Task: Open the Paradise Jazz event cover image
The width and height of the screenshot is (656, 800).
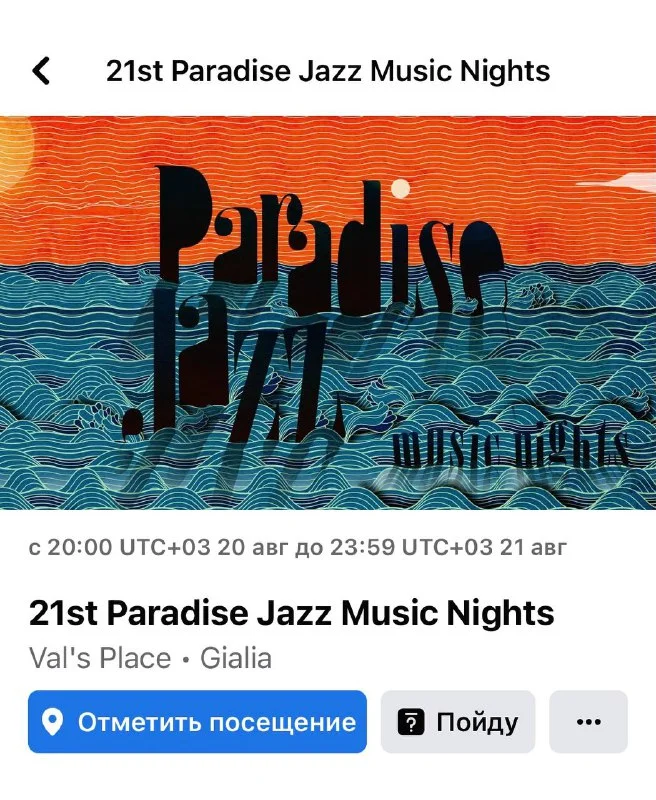Action: coord(328,312)
